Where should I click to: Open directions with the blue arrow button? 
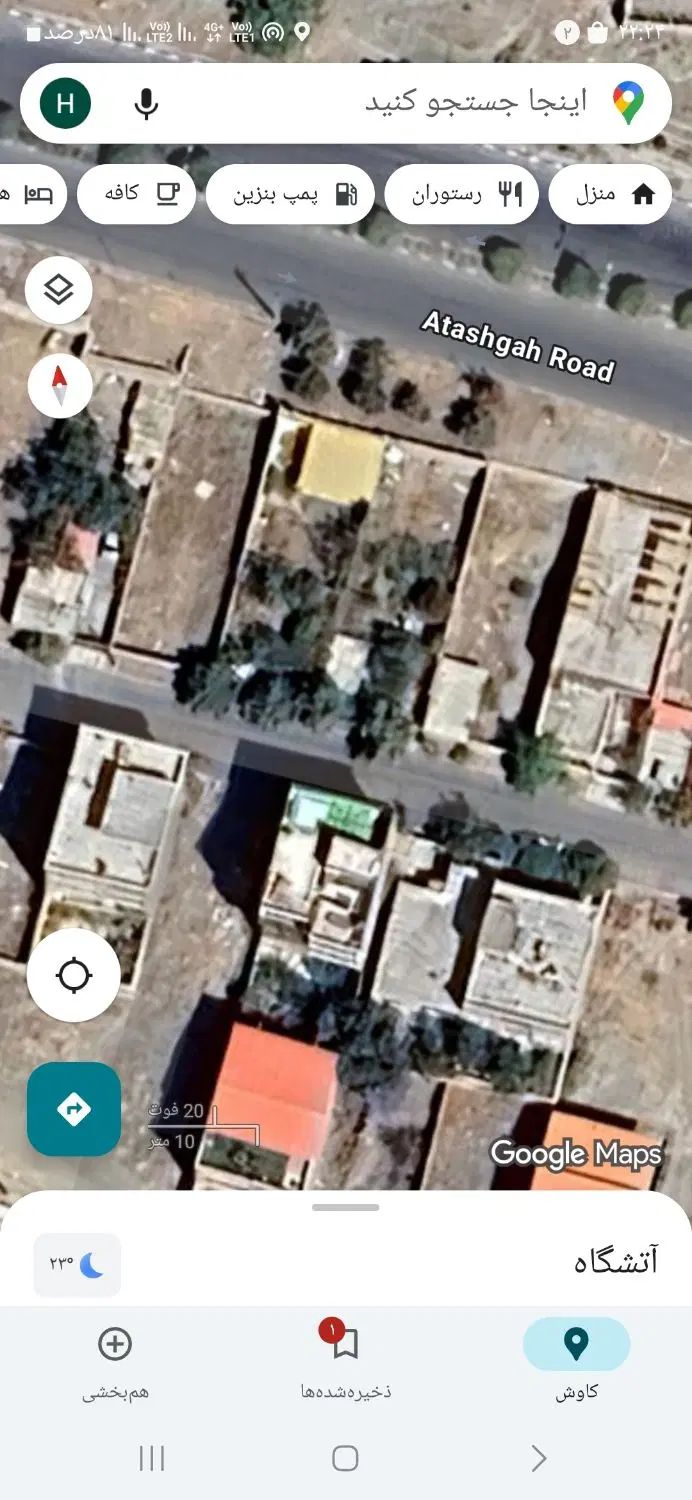click(74, 1109)
